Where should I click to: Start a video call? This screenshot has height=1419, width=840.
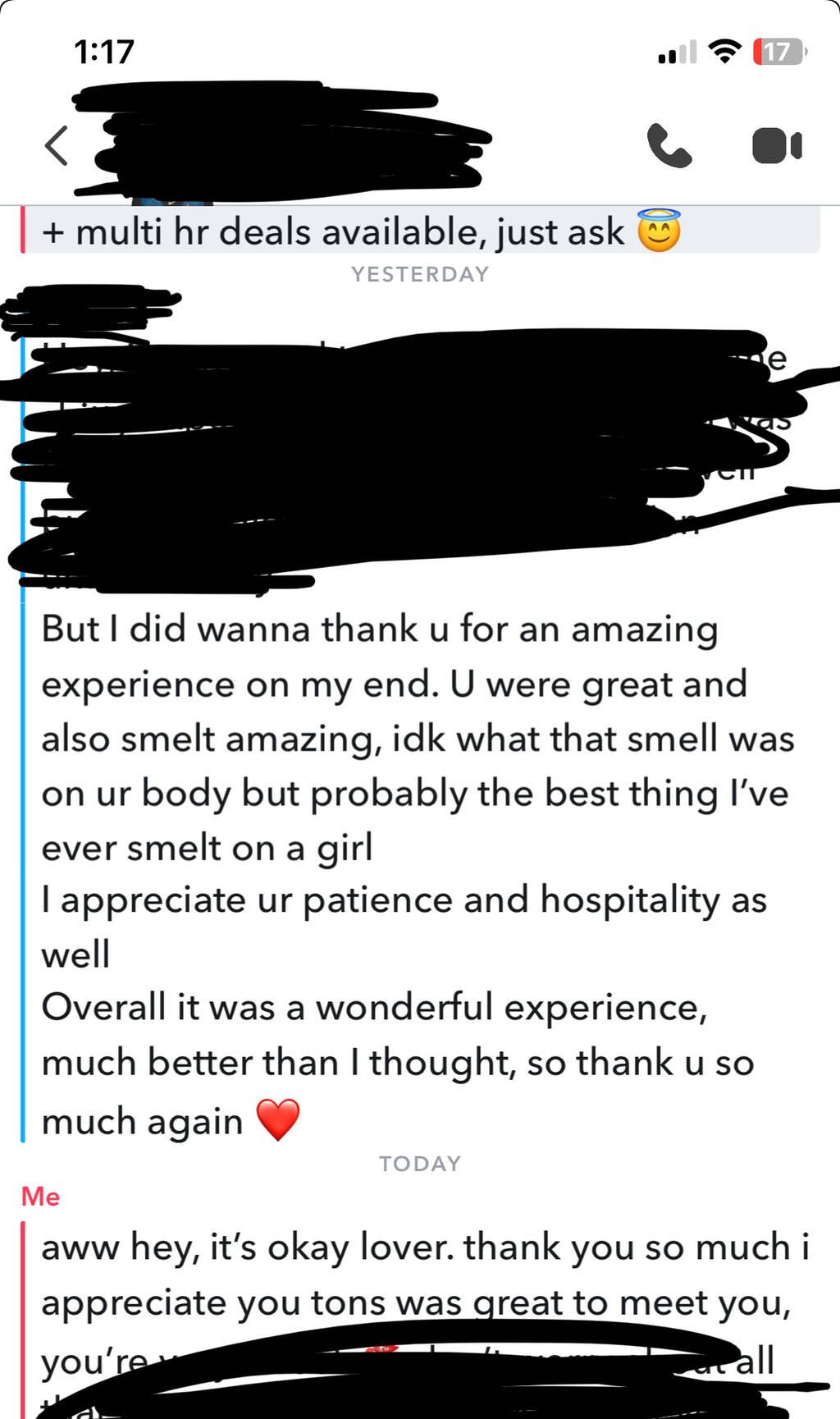tap(776, 146)
